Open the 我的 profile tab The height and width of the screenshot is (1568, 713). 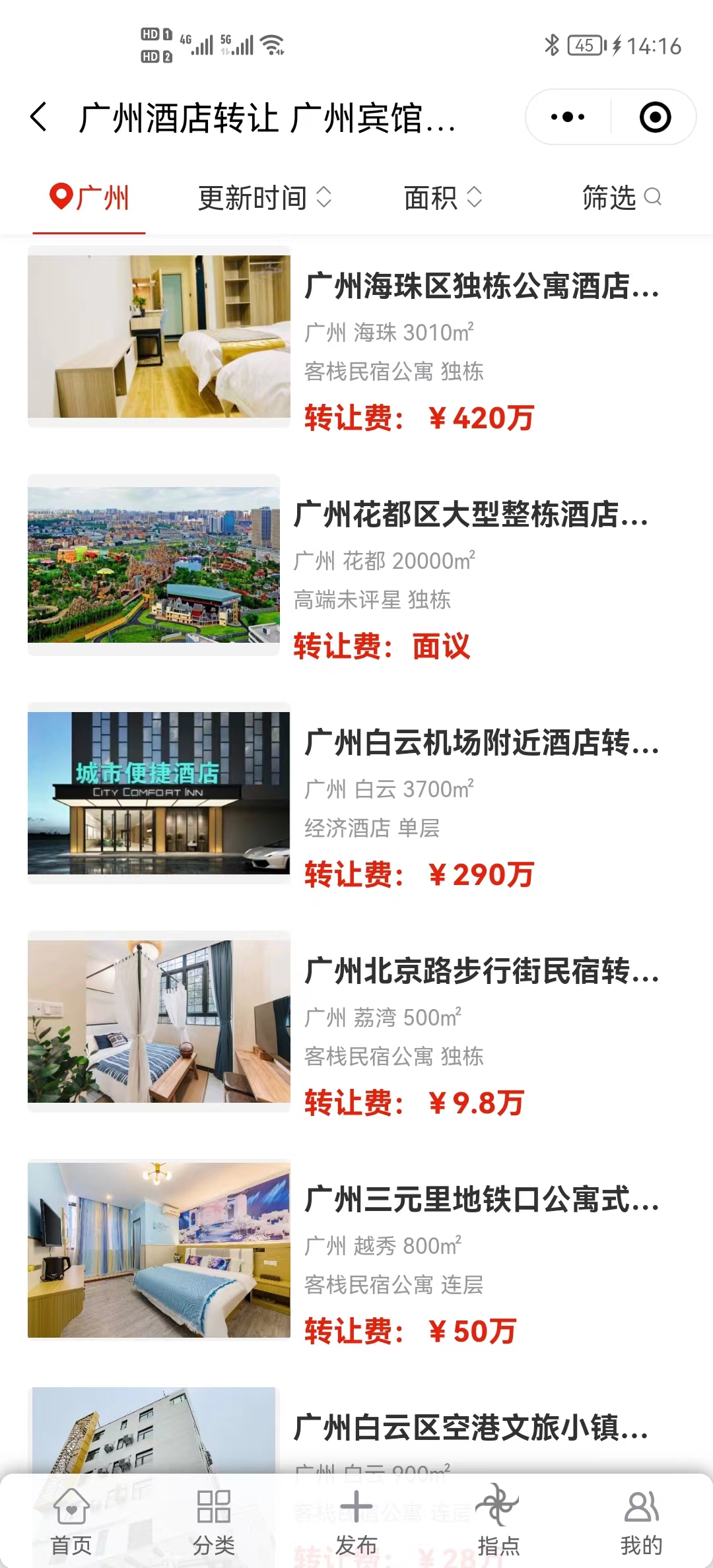click(x=642, y=1523)
